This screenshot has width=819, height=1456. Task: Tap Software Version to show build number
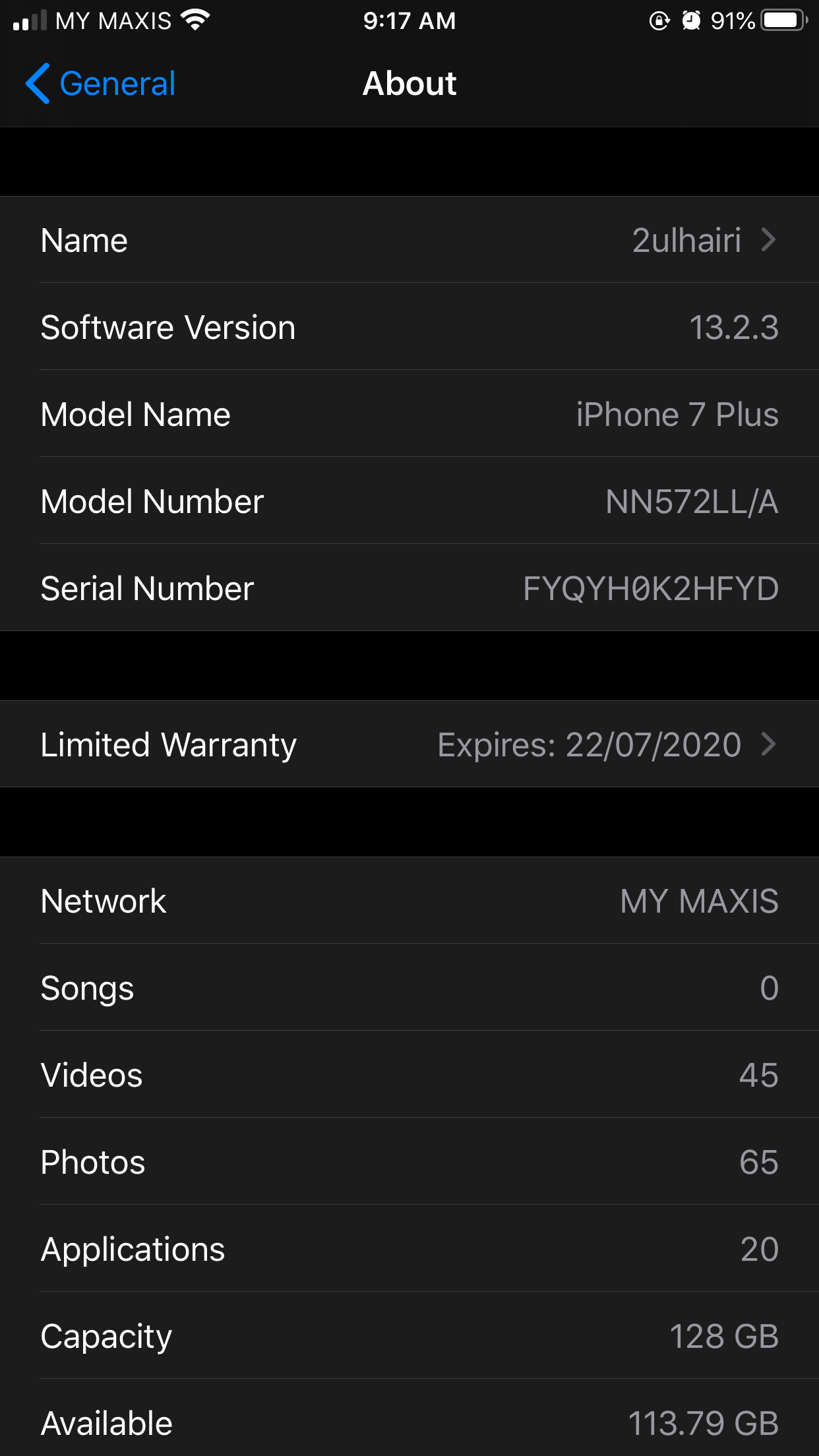tap(409, 327)
